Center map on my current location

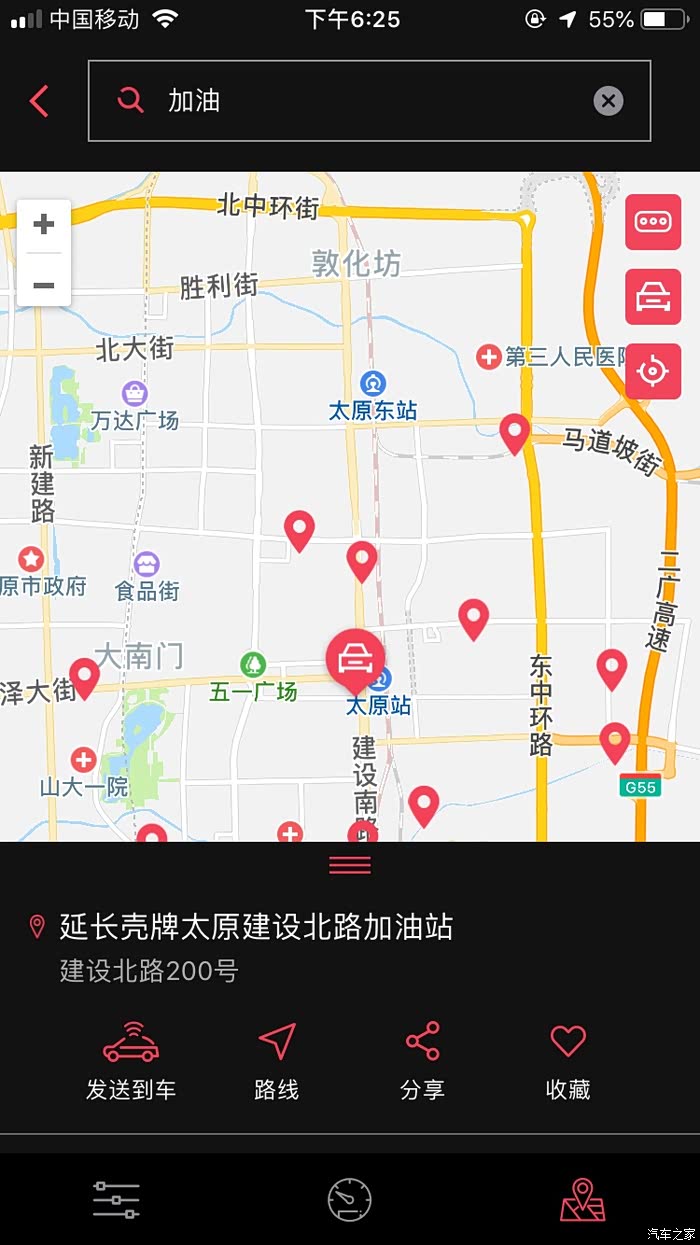click(653, 371)
